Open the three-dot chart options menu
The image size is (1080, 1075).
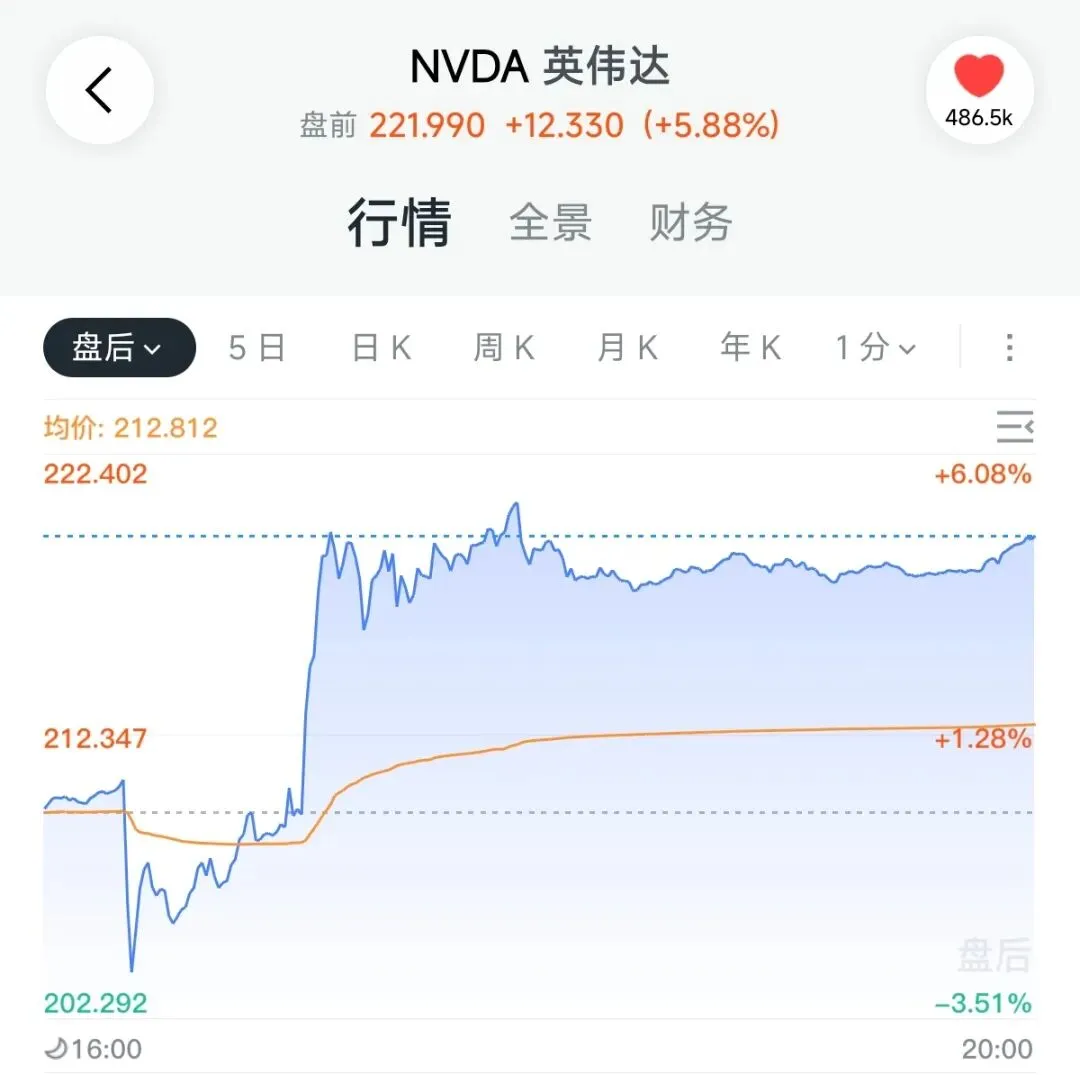pyautogui.click(x=1010, y=348)
